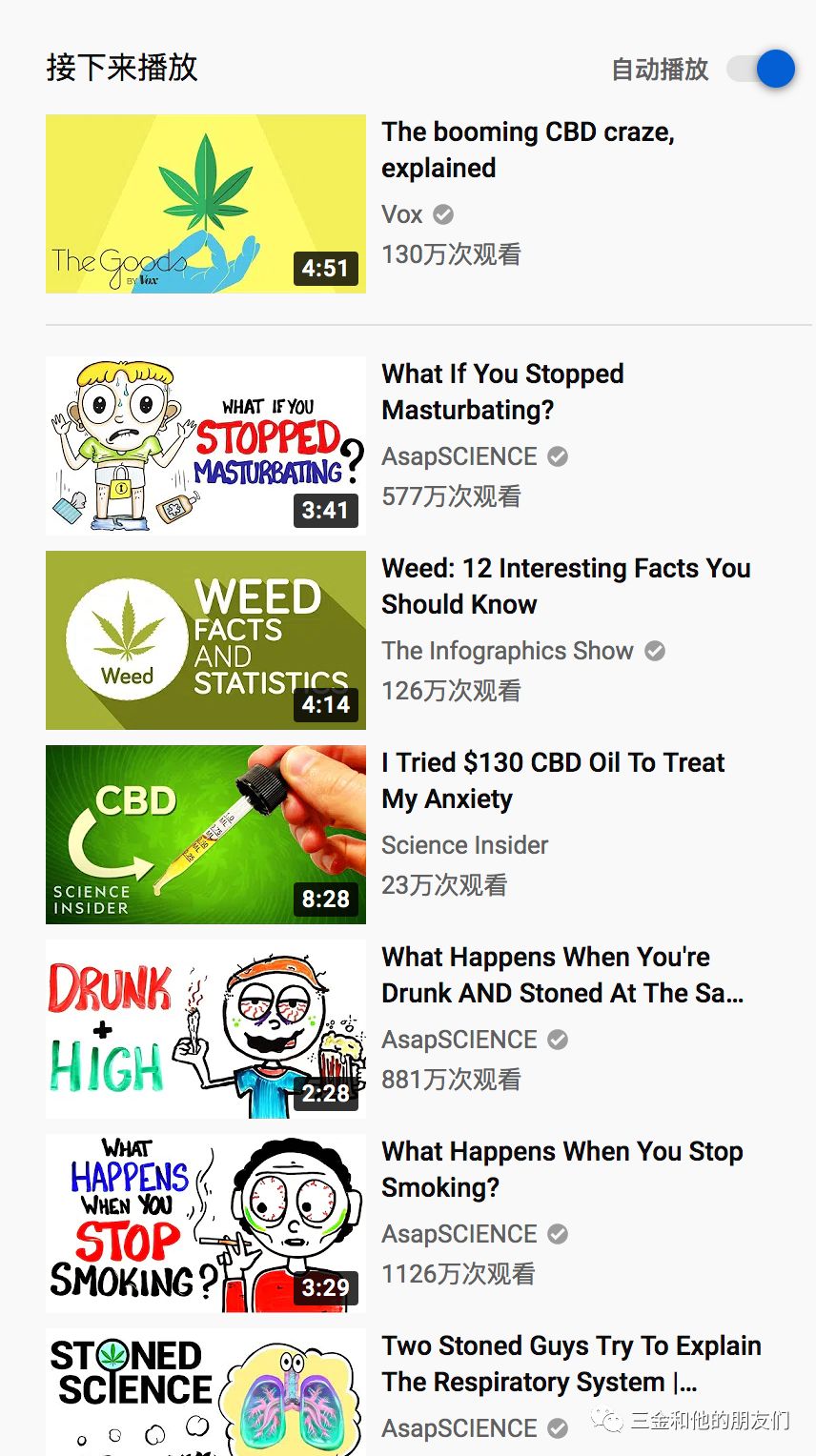
Task: Open "The booming CBD craze, explained" video
Action: point(527,150)
